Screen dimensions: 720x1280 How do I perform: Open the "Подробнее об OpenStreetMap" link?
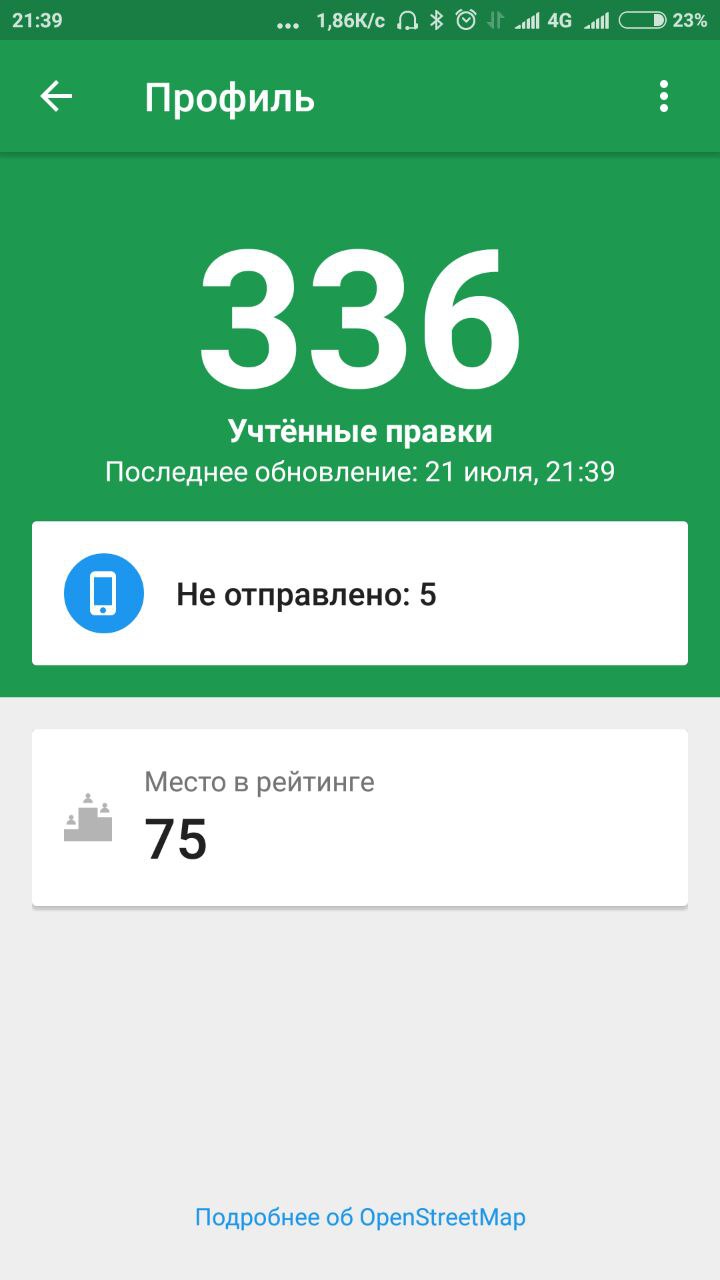pos(360,1217)
